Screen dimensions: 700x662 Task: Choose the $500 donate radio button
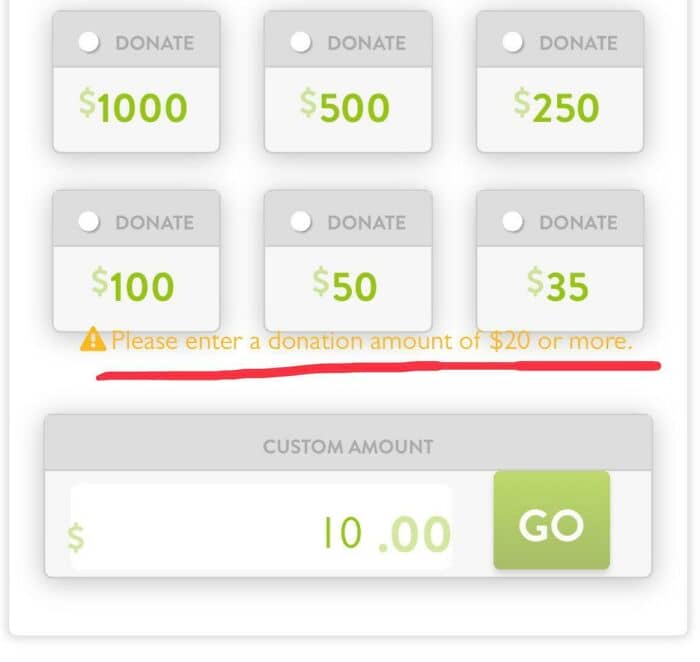point(300,42)
